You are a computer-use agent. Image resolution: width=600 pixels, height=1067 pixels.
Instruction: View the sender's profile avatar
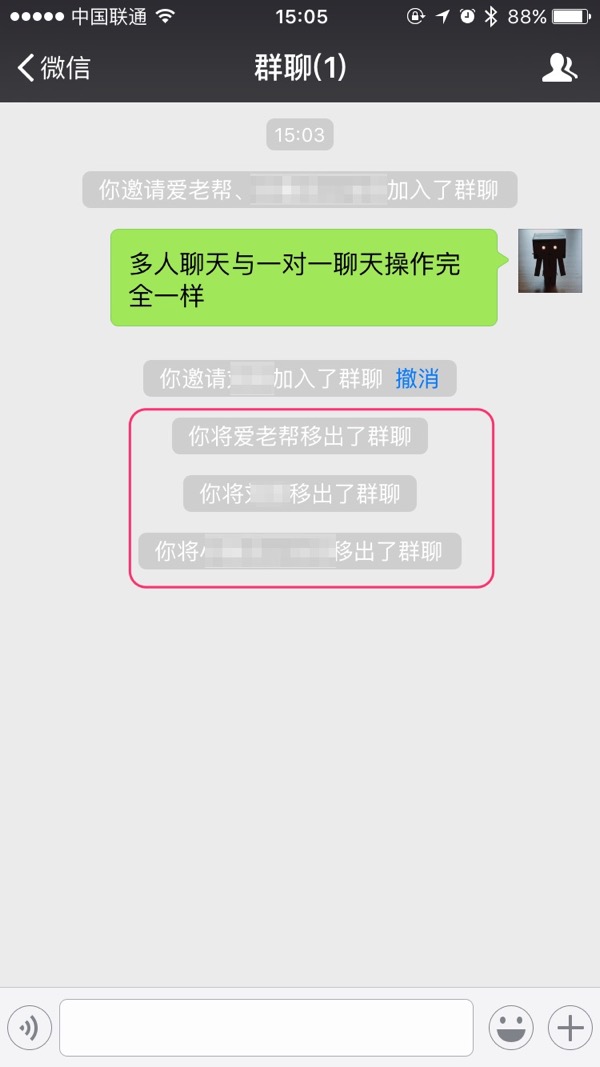tap(550, 261)
